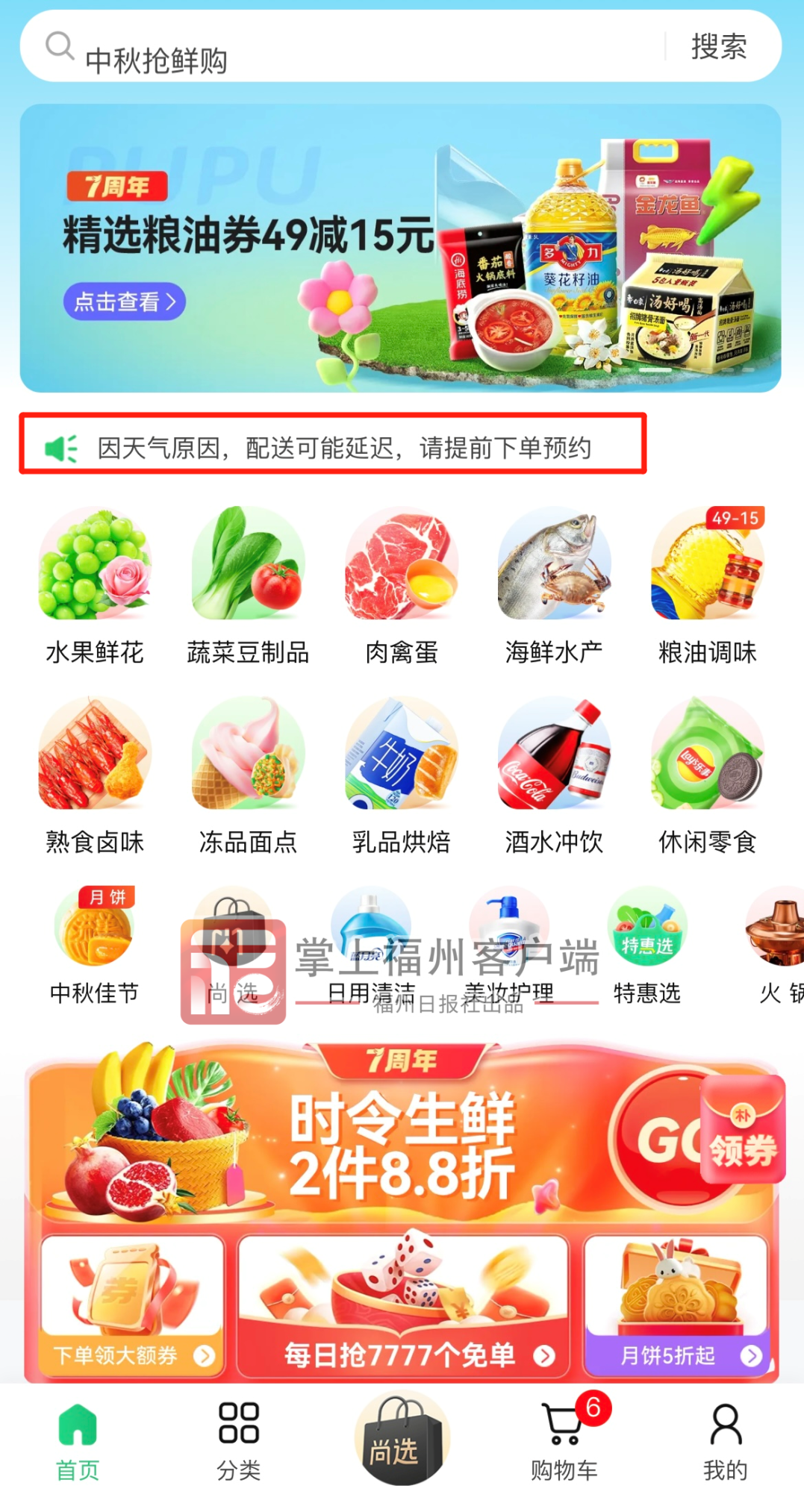Switch to the 分类 tab

[x=239, y=1441]
